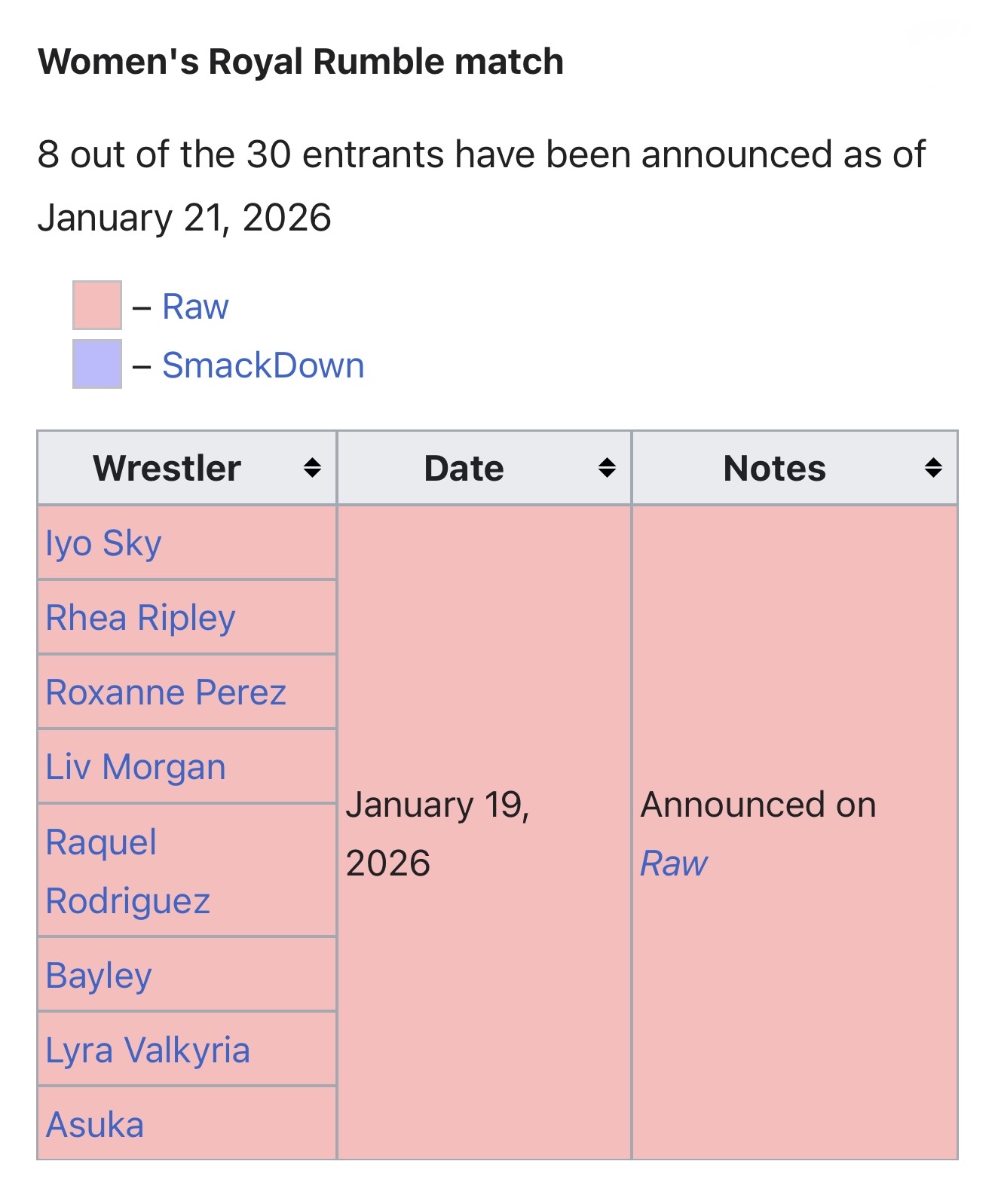This screenshot has width=995, height=1204.
Task: Open Lyra Valkyria's article
Action: (x=148, y=1050)
